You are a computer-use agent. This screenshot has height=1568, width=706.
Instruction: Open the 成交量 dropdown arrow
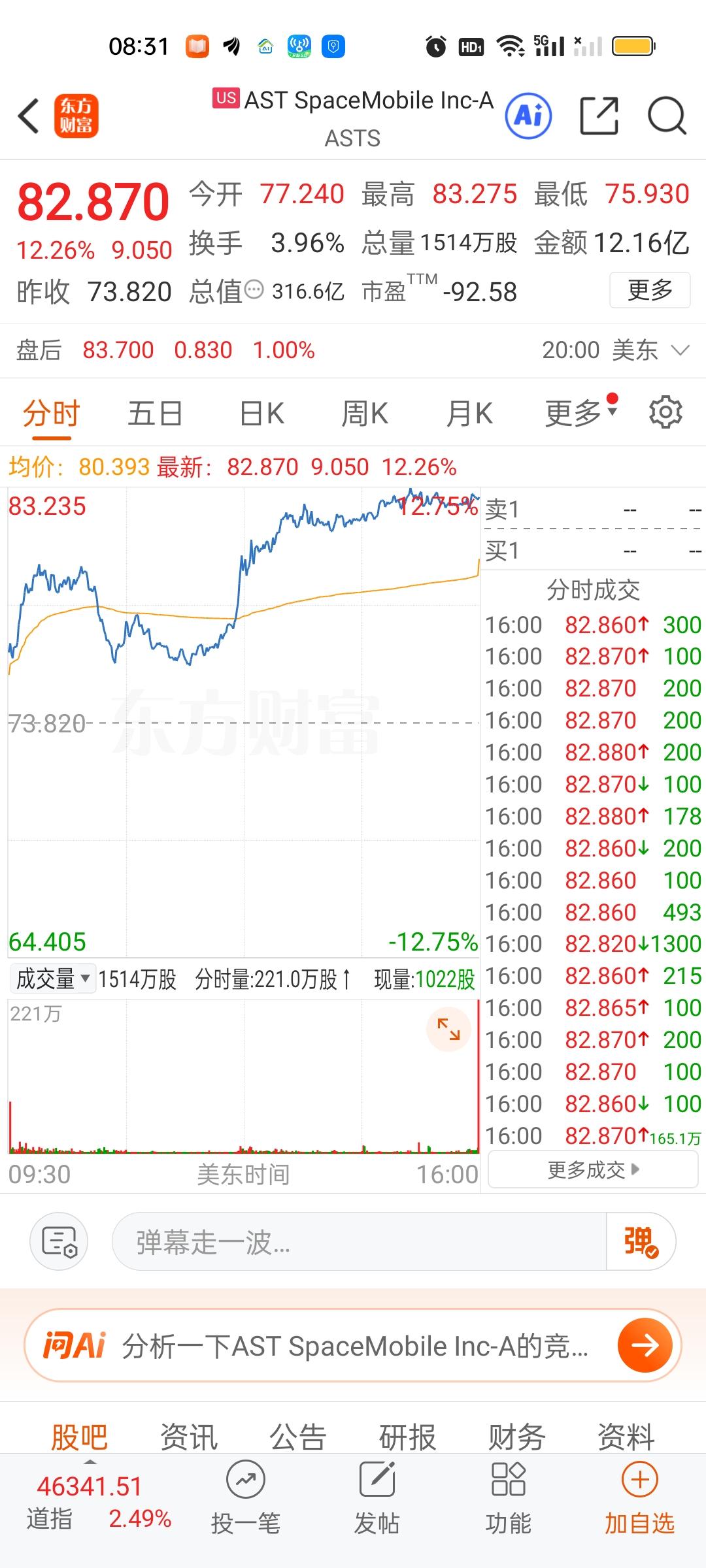[86, 978]
